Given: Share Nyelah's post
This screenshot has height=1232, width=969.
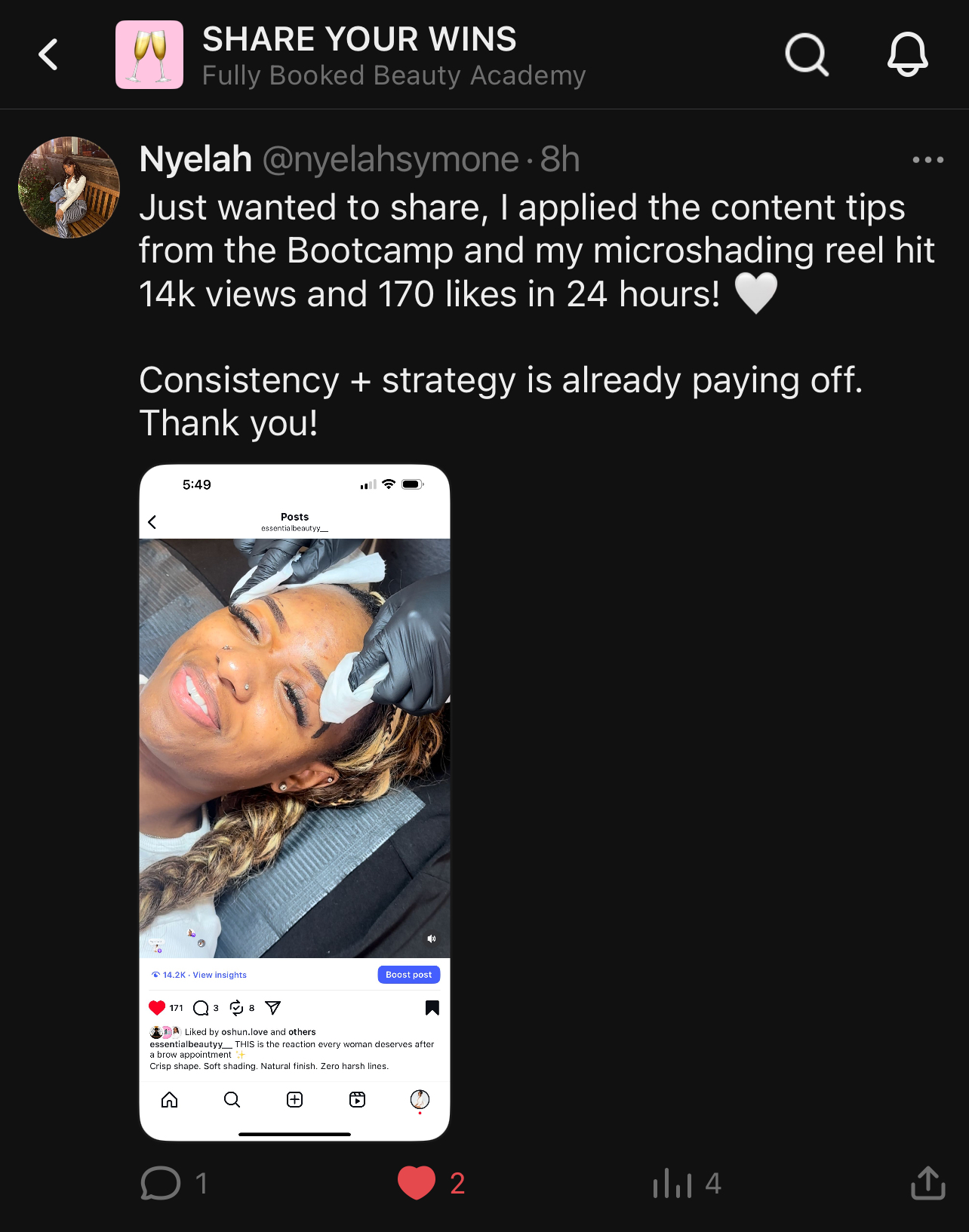Looking at the screenshot, I should point(927,1183).
